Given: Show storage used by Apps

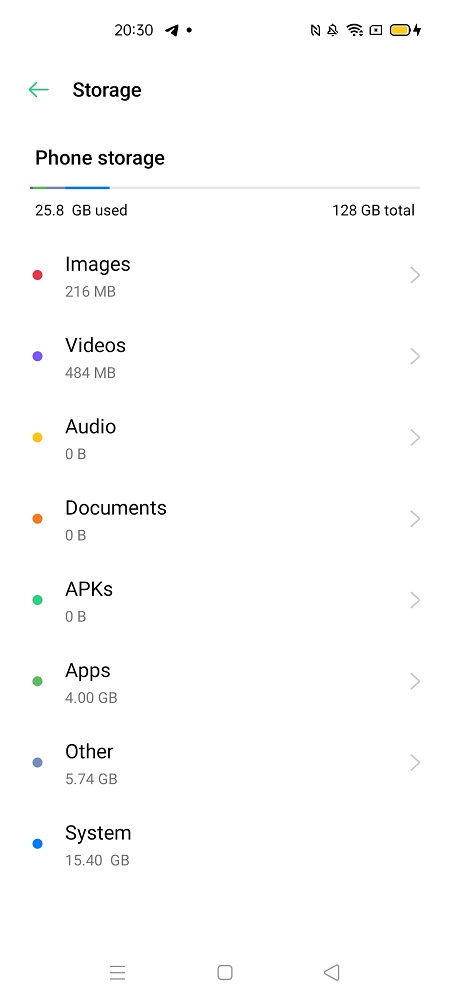Looking at the screenshot, I should (x=225, y=682).
